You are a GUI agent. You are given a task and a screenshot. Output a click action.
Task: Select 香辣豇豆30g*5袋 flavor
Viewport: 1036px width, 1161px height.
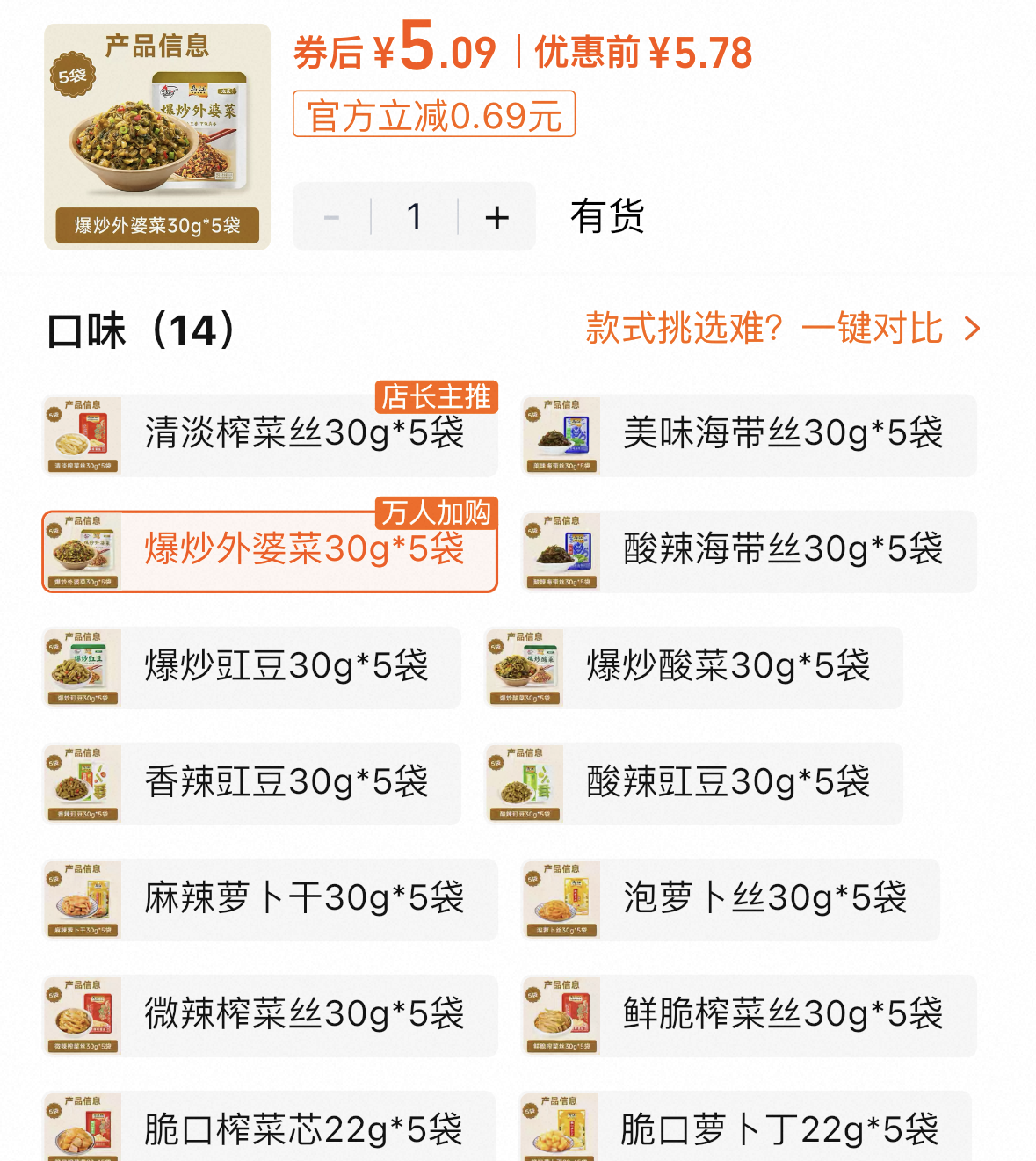(x=252, y=783)
